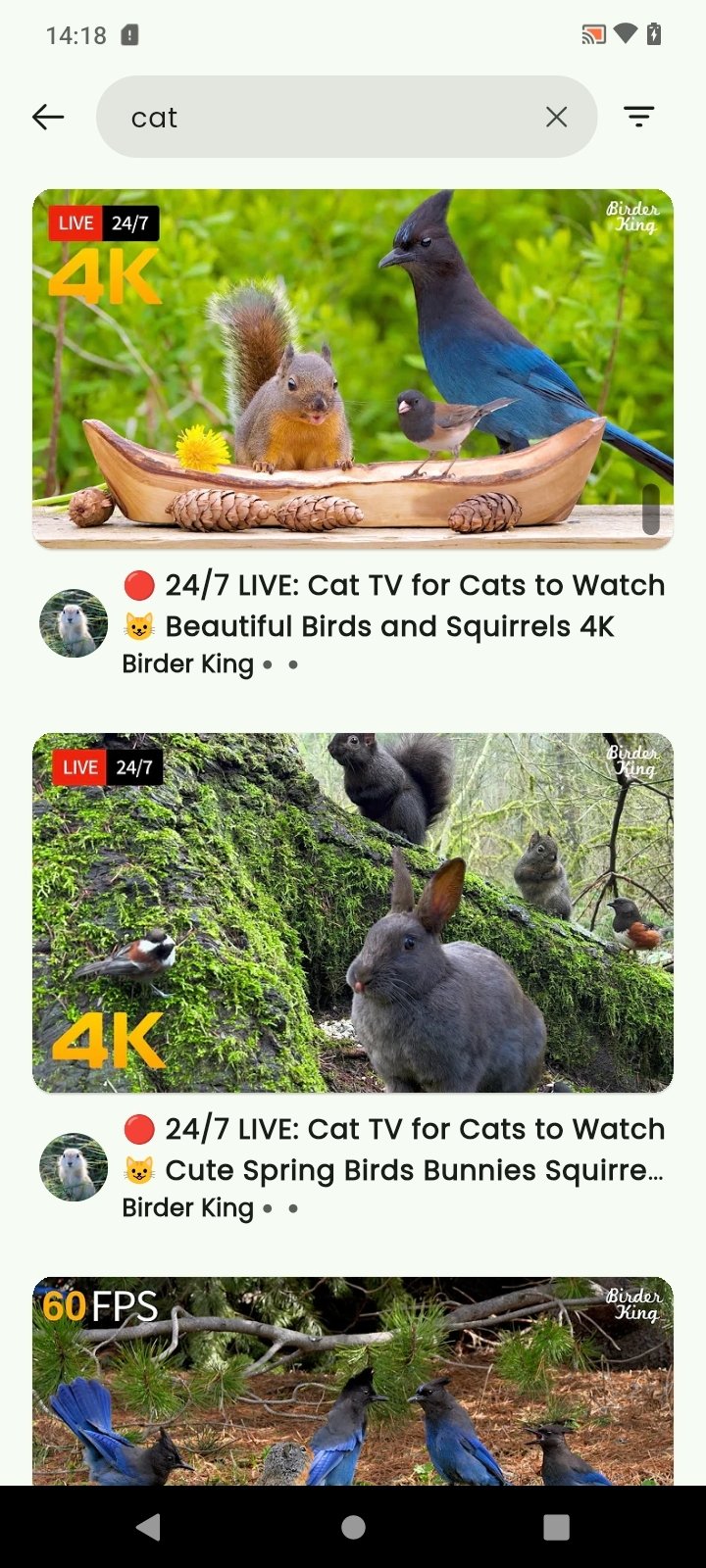Go back using the arrow icon
This screenshot has height=1568, width=706.
tap(48, 118)
